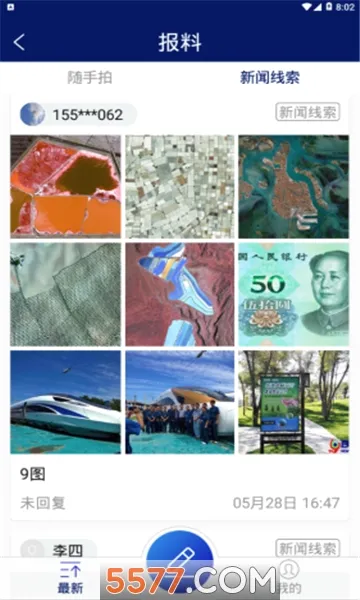This screenshot has width=360, height=600.
Task: View the 50 yuan banknote image
Action: point(293,294)
